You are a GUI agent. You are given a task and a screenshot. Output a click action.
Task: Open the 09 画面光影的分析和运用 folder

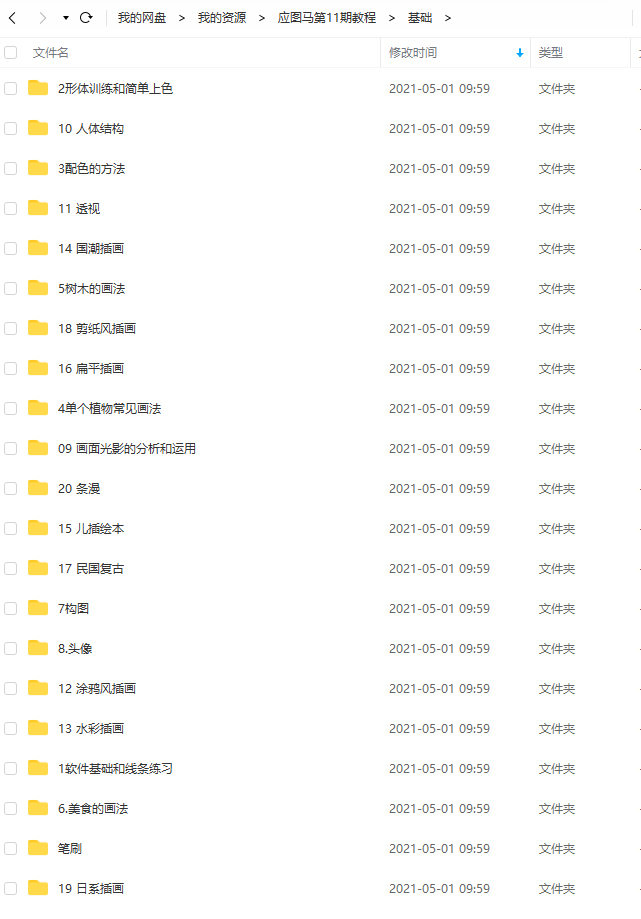pyautogui.click(x=127, y=449)
